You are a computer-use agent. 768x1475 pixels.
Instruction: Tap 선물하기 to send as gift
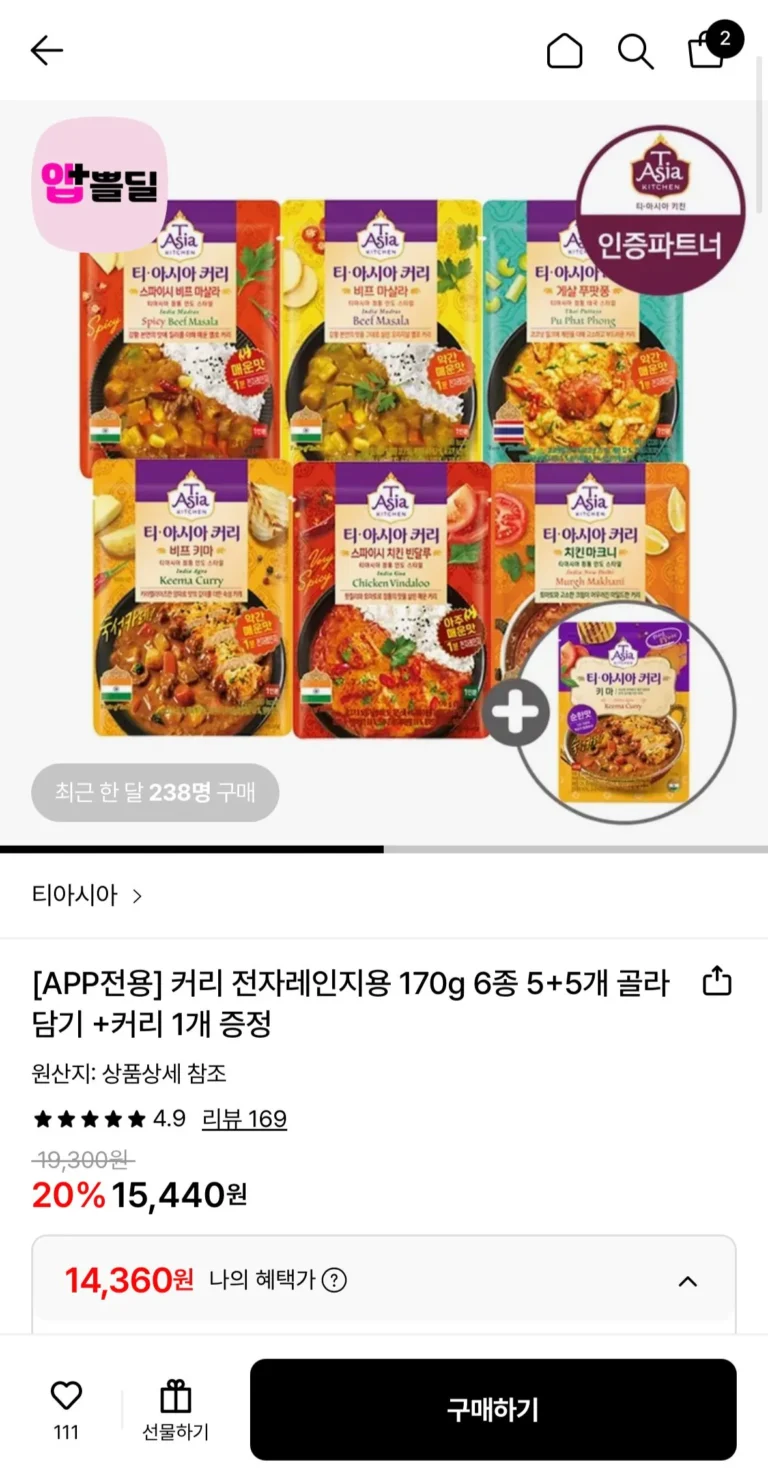pos(175,1409)
